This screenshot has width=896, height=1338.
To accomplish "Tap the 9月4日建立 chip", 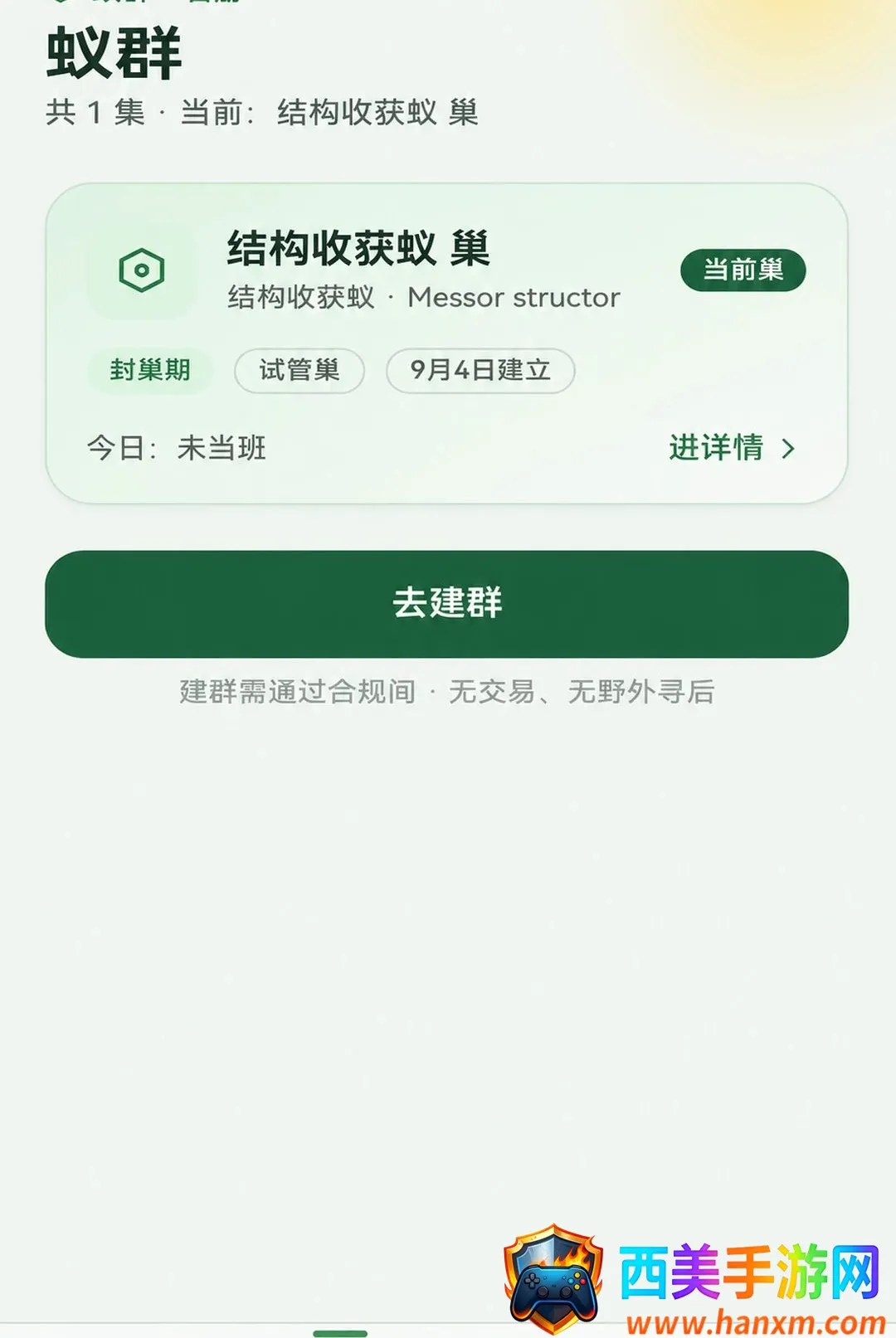I will pos(480,370).
